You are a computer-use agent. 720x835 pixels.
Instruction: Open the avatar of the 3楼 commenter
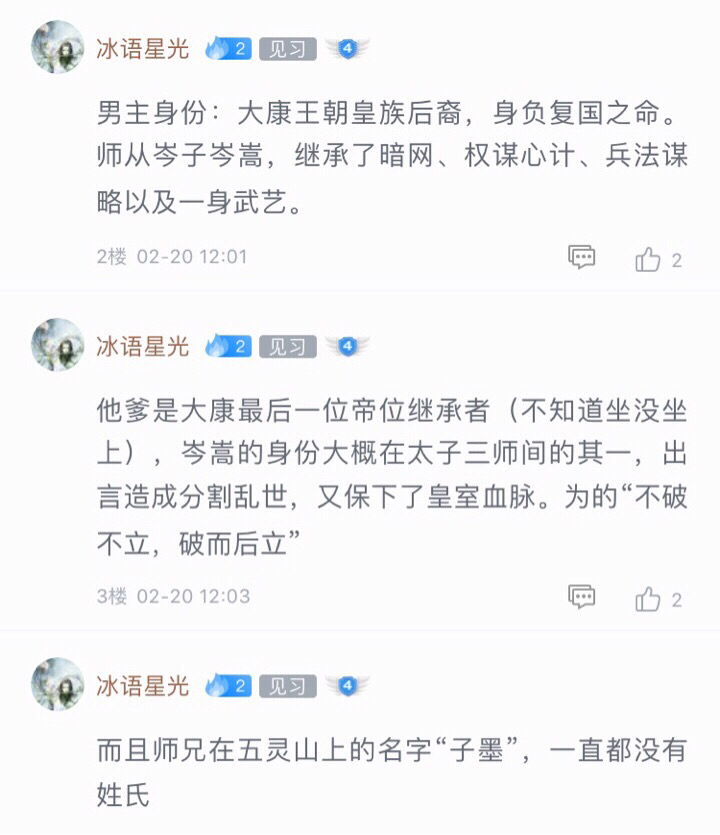[x=57, y=345]
